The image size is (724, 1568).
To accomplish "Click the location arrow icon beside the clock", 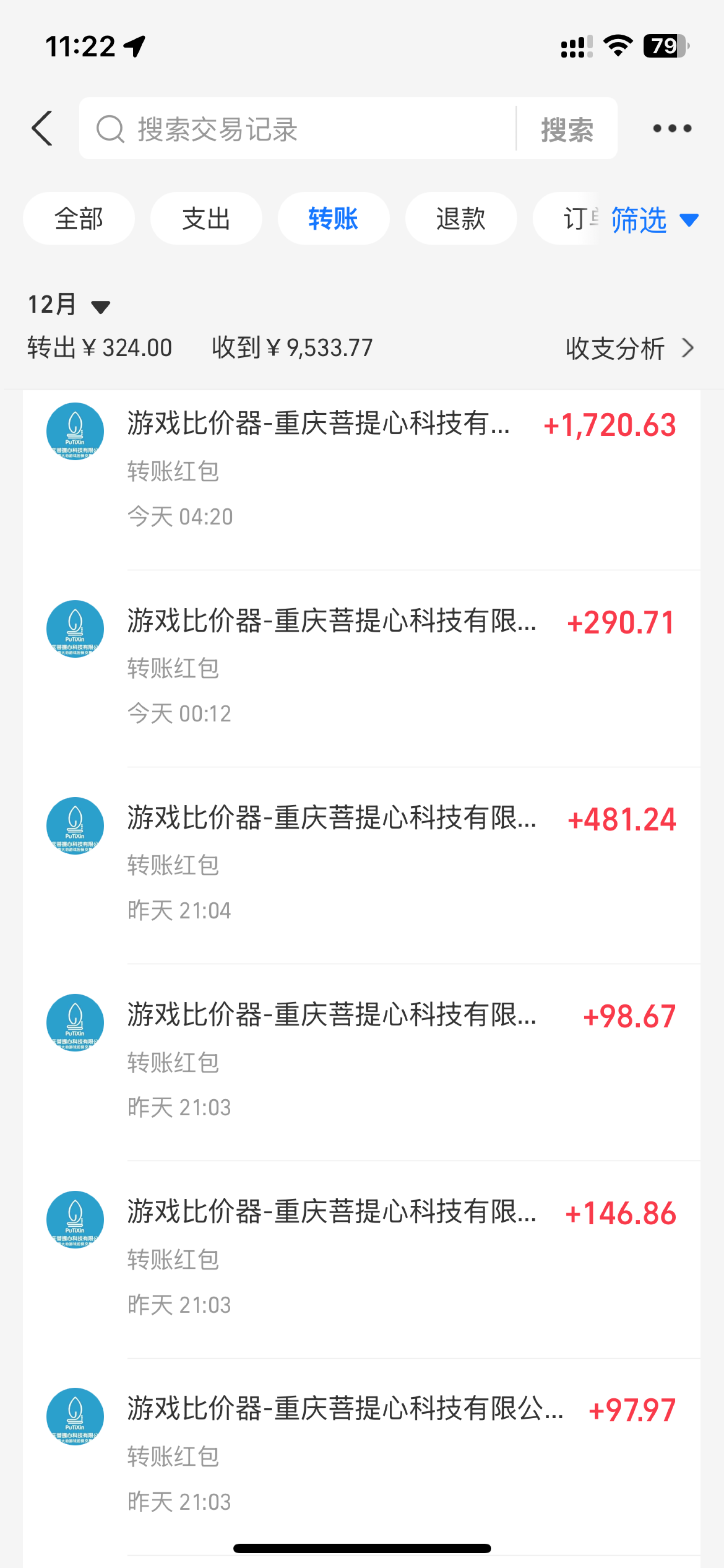I will click(134, 45).
